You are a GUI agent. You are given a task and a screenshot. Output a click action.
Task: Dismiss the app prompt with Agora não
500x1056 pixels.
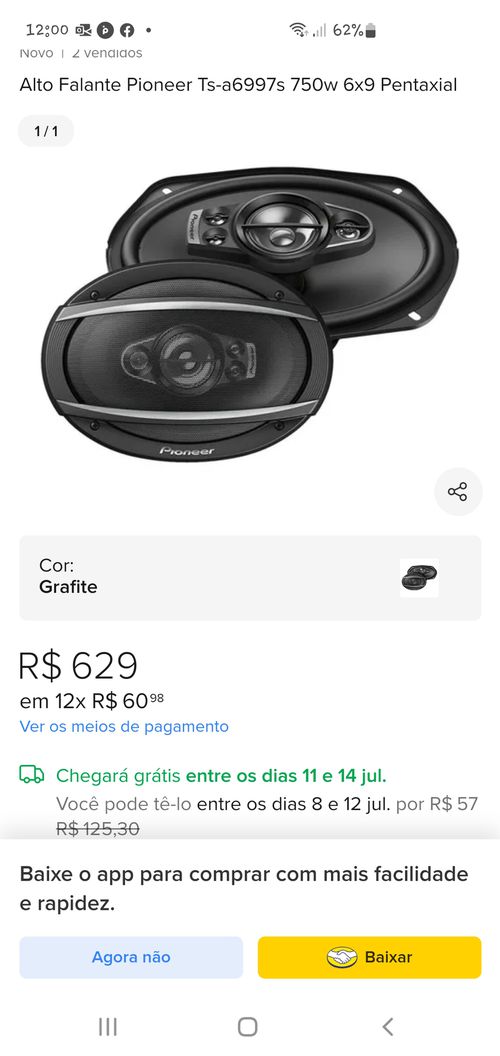[x=131, y=957]
